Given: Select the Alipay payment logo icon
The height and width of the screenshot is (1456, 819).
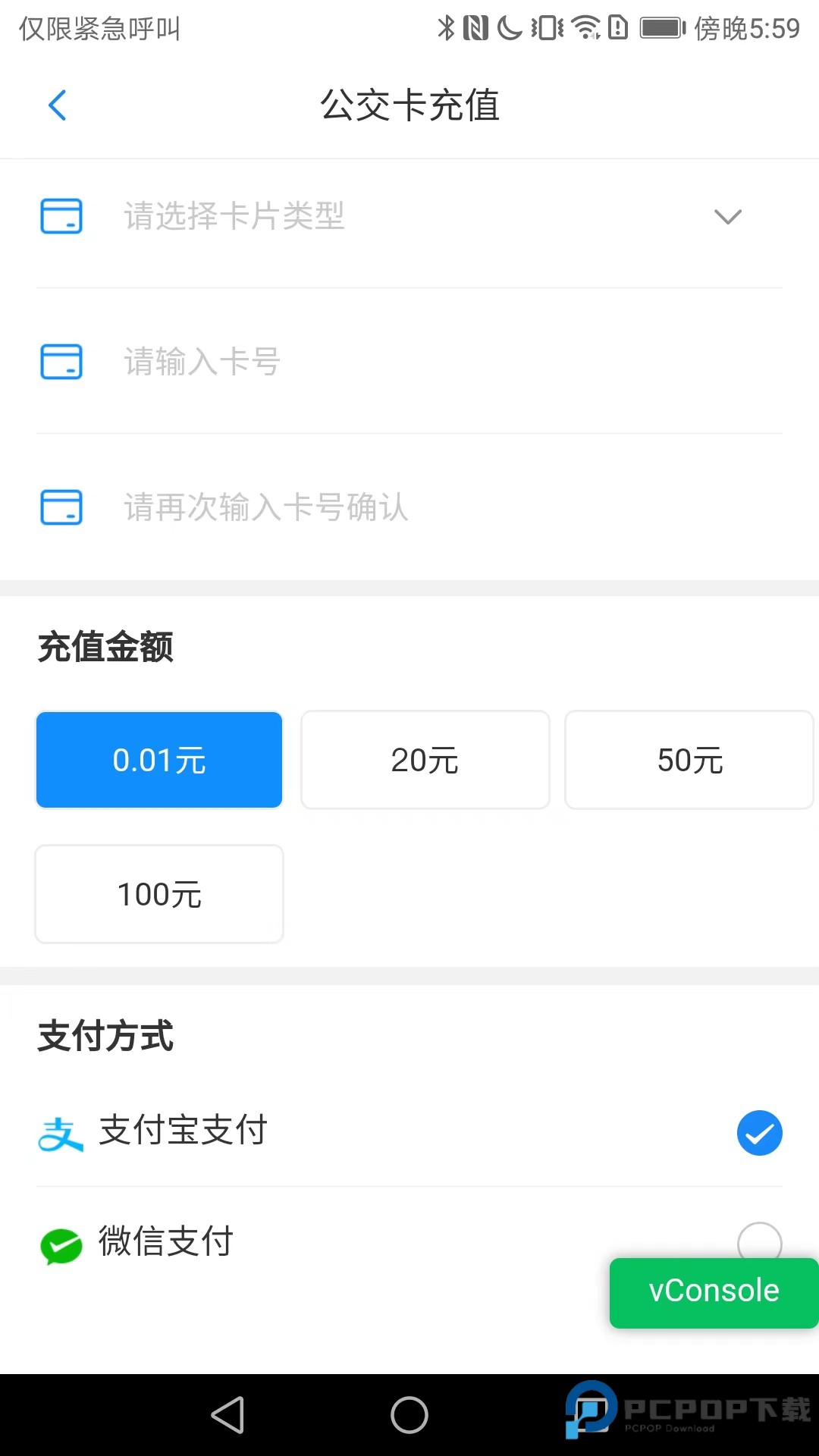Looking at the screenshot, I should pos(61,1133).
